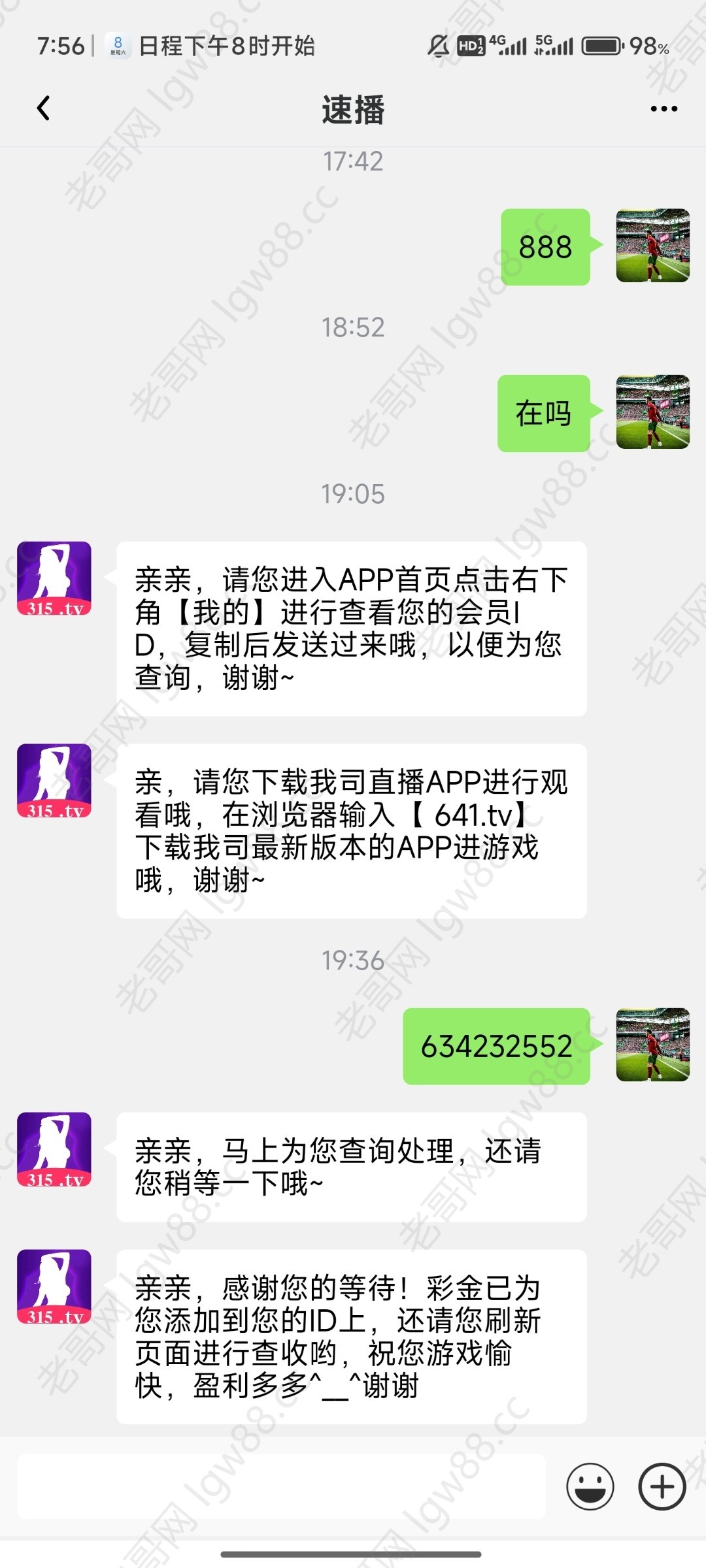
Task: Open the three-dot more options menu
Action: point(664,108)
